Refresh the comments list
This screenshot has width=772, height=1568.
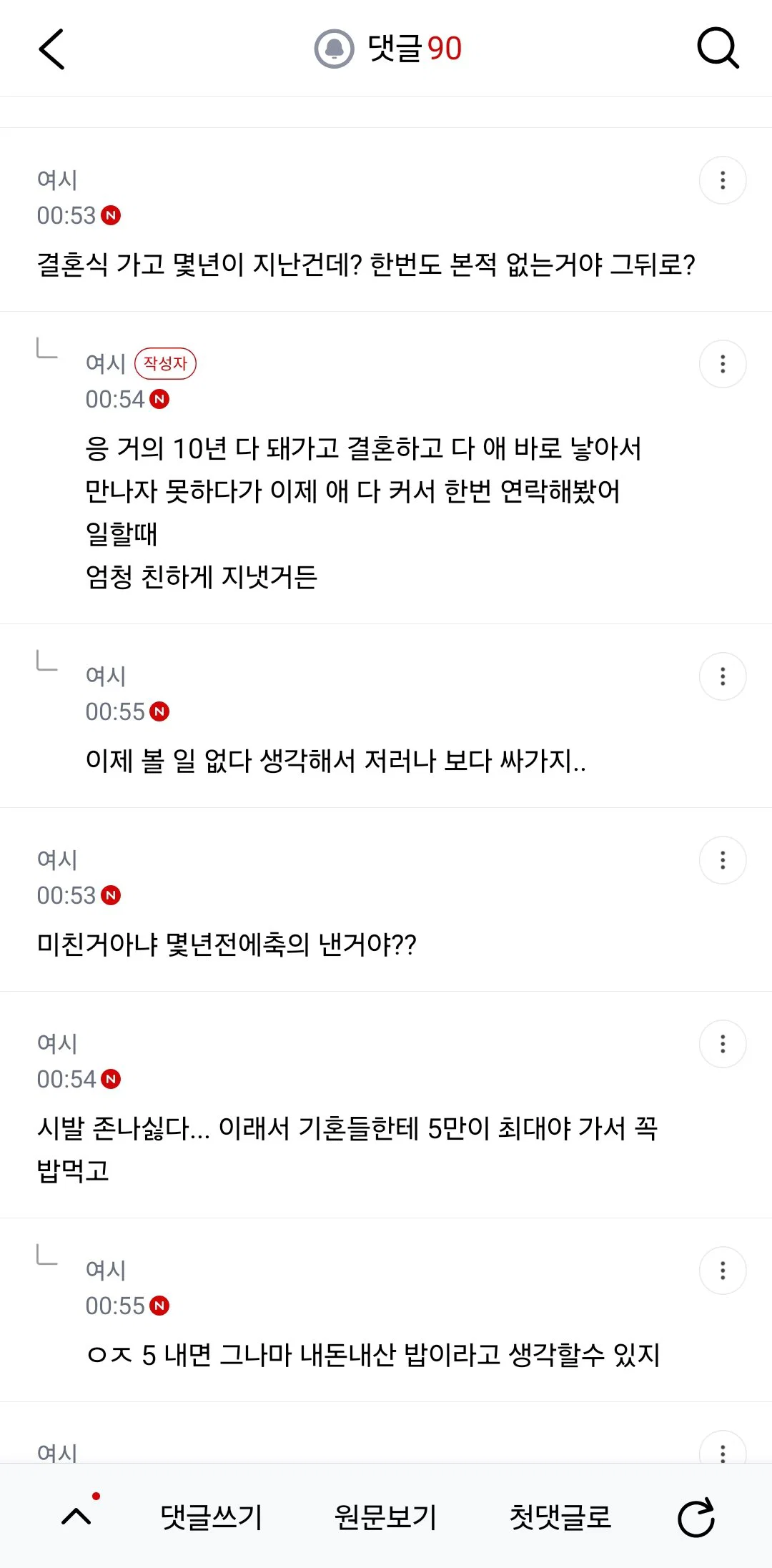pos(696,1517)
